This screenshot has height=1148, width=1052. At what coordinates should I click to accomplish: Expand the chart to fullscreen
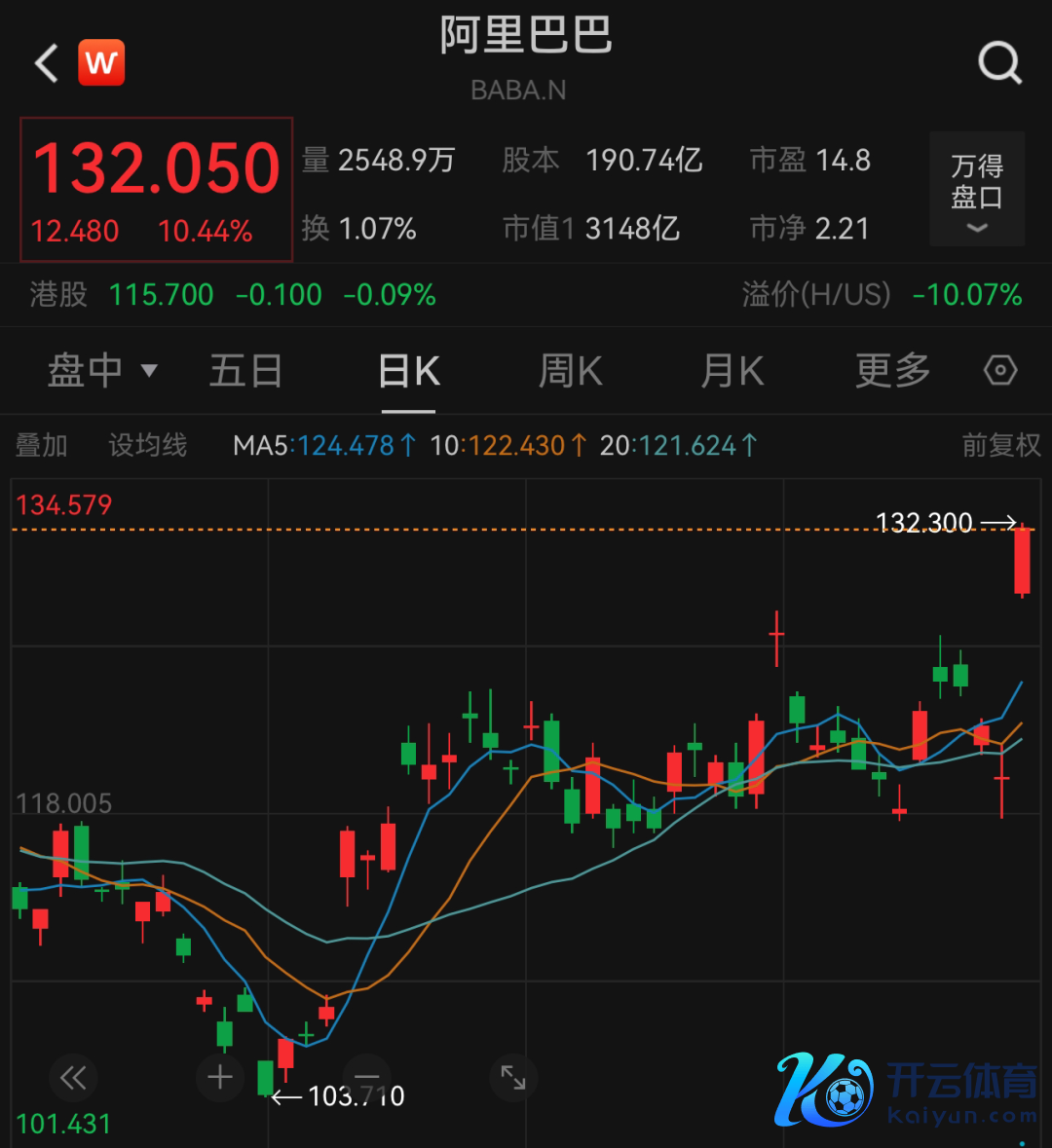513,1078
